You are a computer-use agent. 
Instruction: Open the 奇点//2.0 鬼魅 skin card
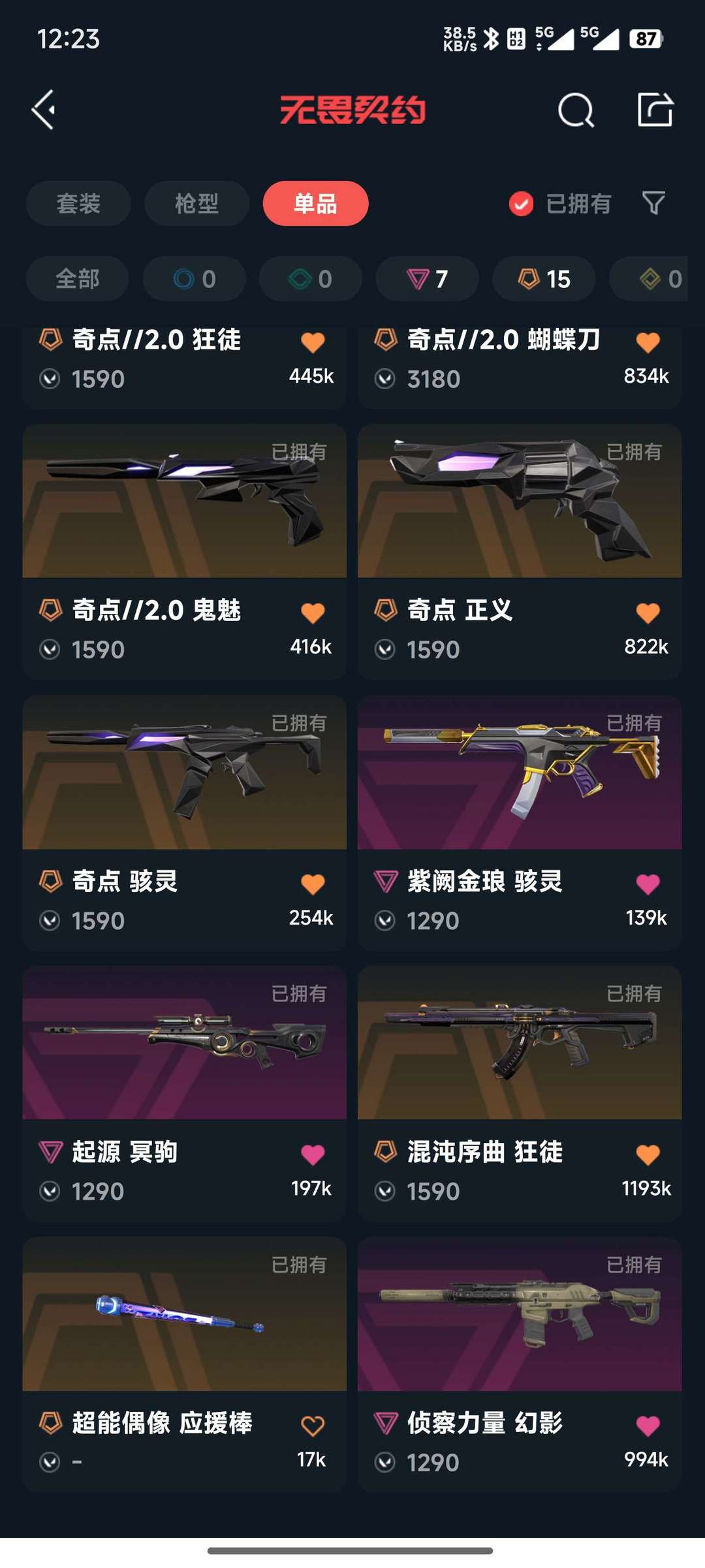(185, 552)
